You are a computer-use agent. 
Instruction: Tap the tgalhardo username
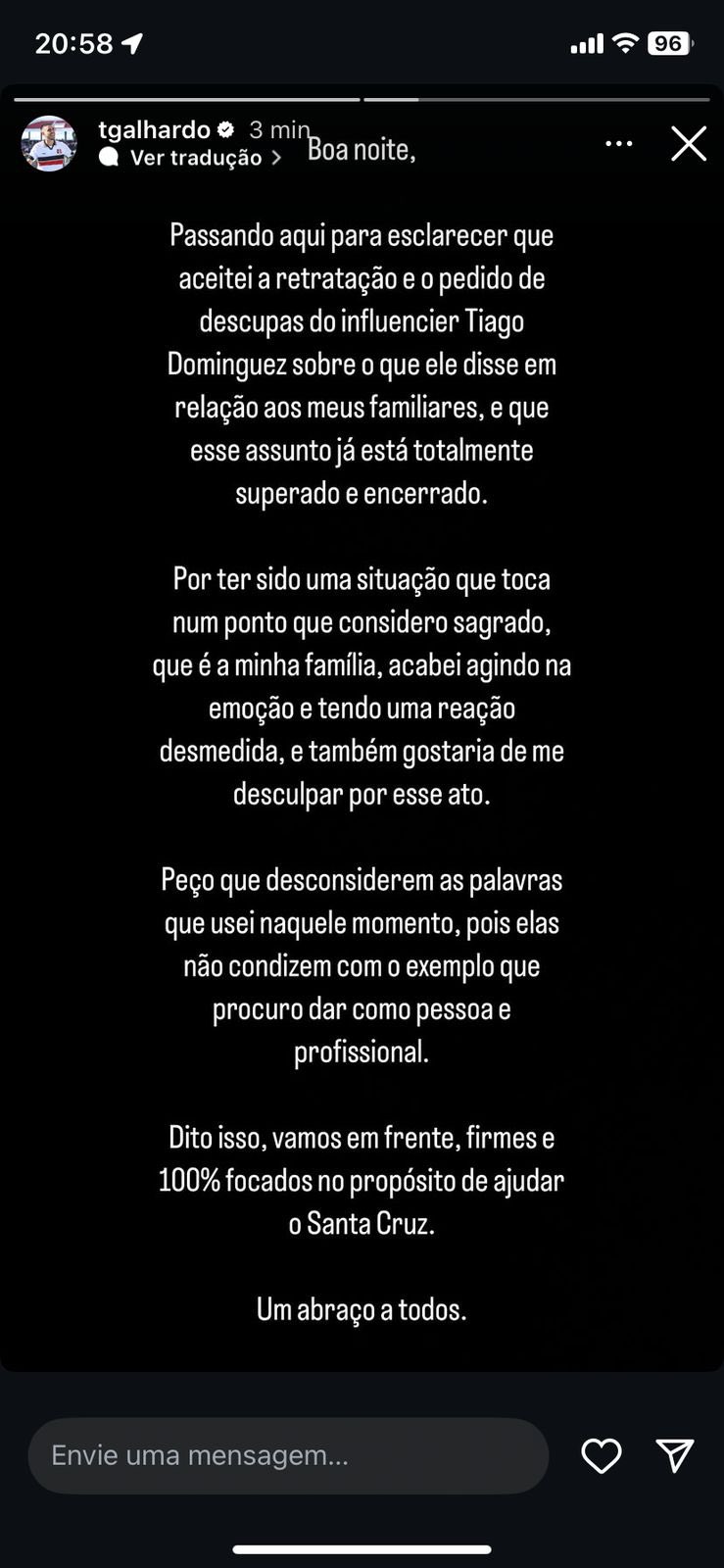pos(155,129)
